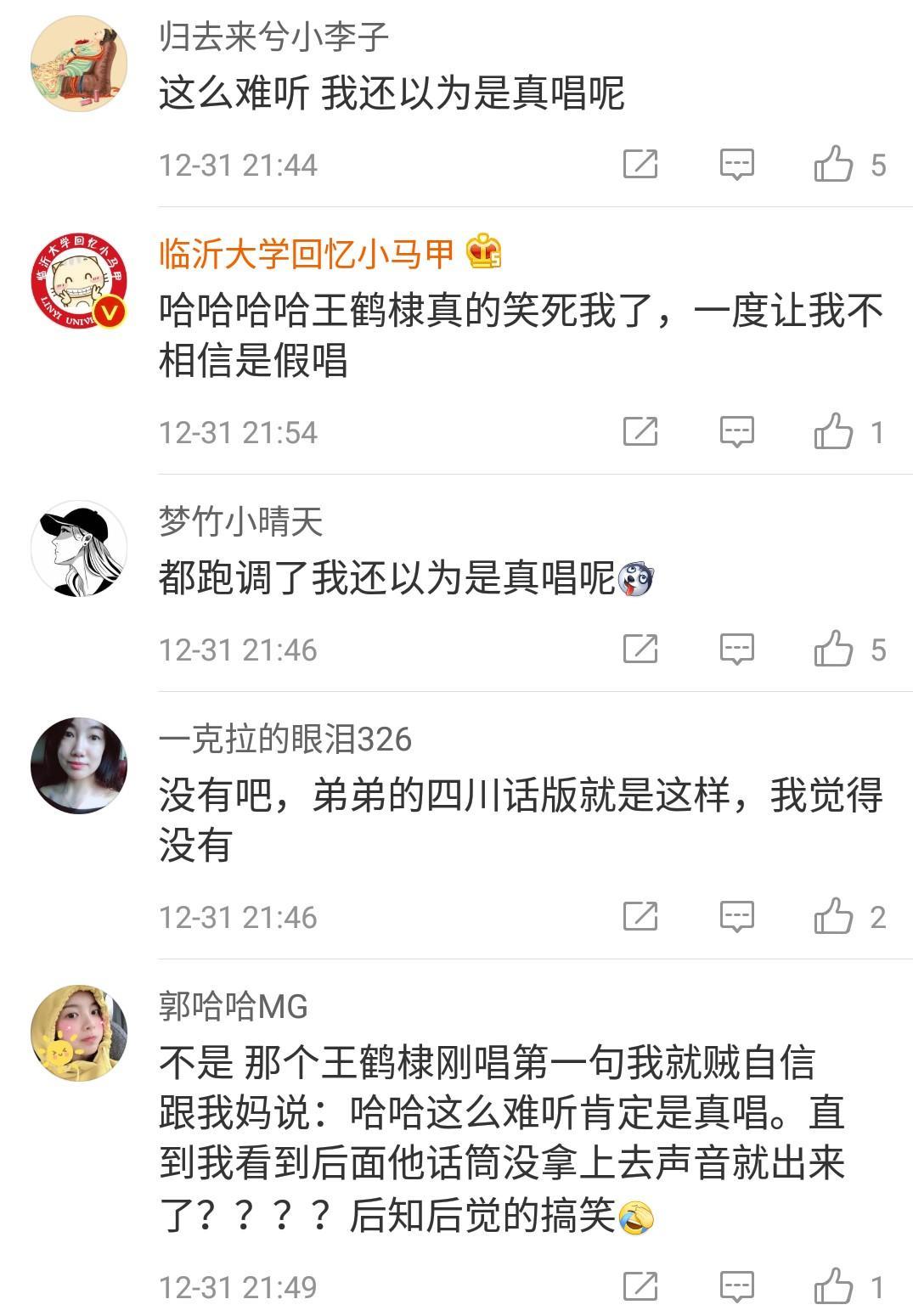Open 归去来兮小李子's avatar

pyautogui.click(x=79, y=64)
